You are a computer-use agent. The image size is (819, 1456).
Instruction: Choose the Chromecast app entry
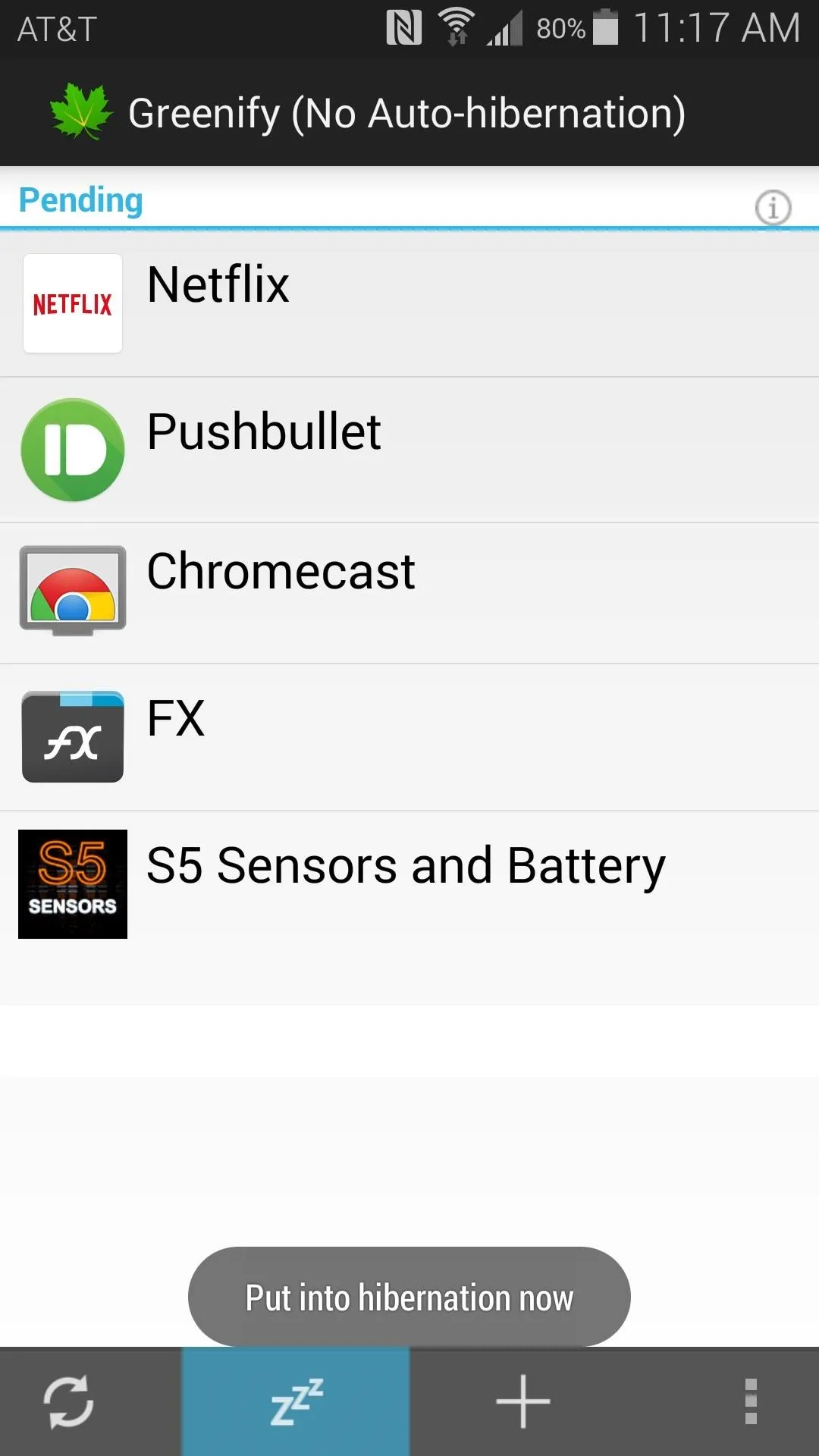pyautogui.click(x=409, y=593)
